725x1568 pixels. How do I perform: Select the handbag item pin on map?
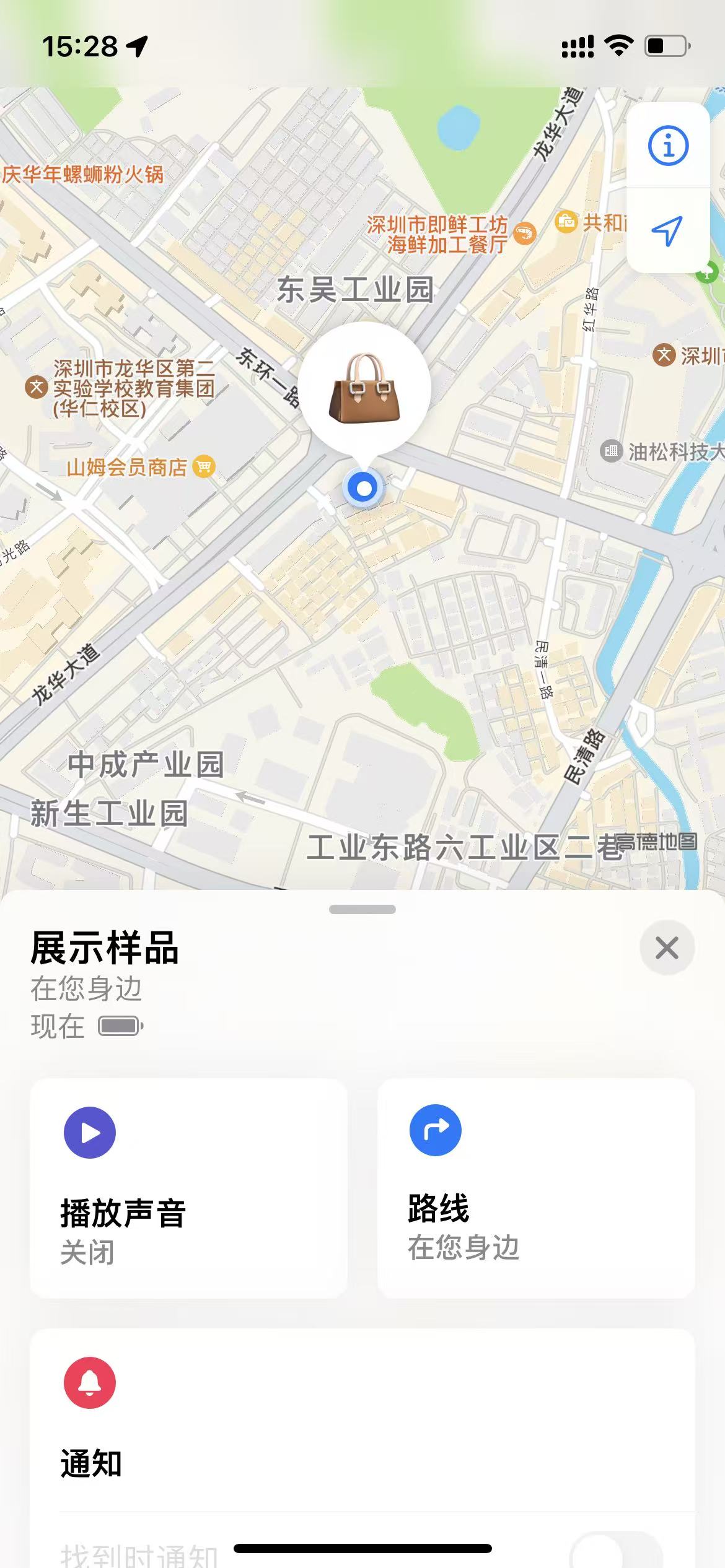[364, 388]
